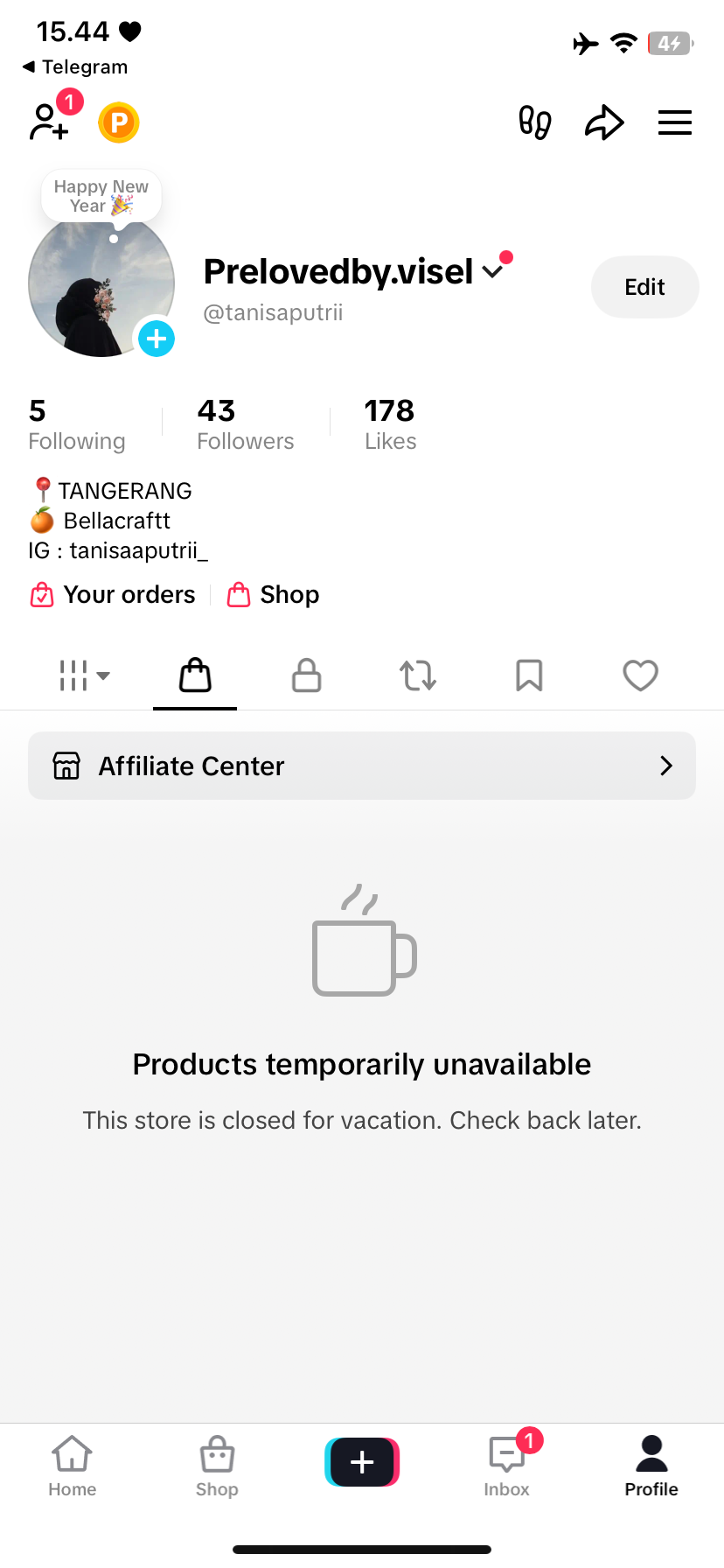Open the hamburger menu

tap(674, 122)
